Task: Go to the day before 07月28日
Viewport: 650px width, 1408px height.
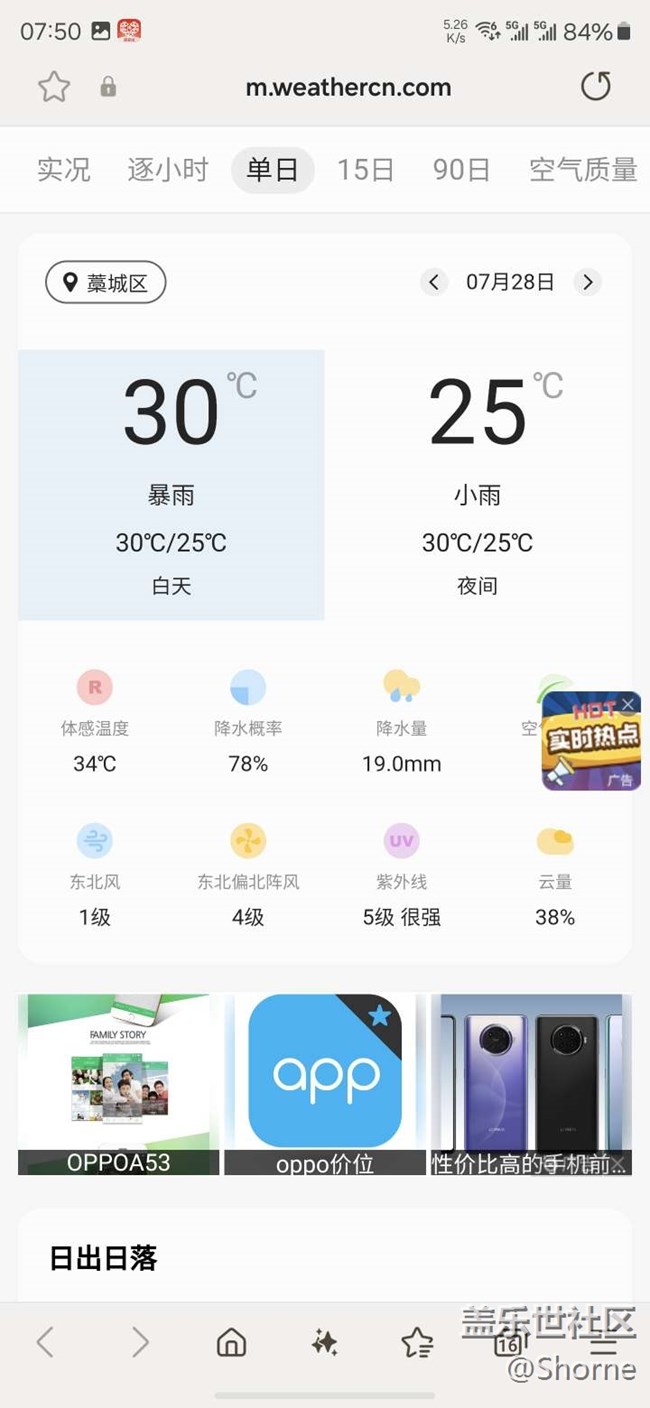Action: click(433, 282)
